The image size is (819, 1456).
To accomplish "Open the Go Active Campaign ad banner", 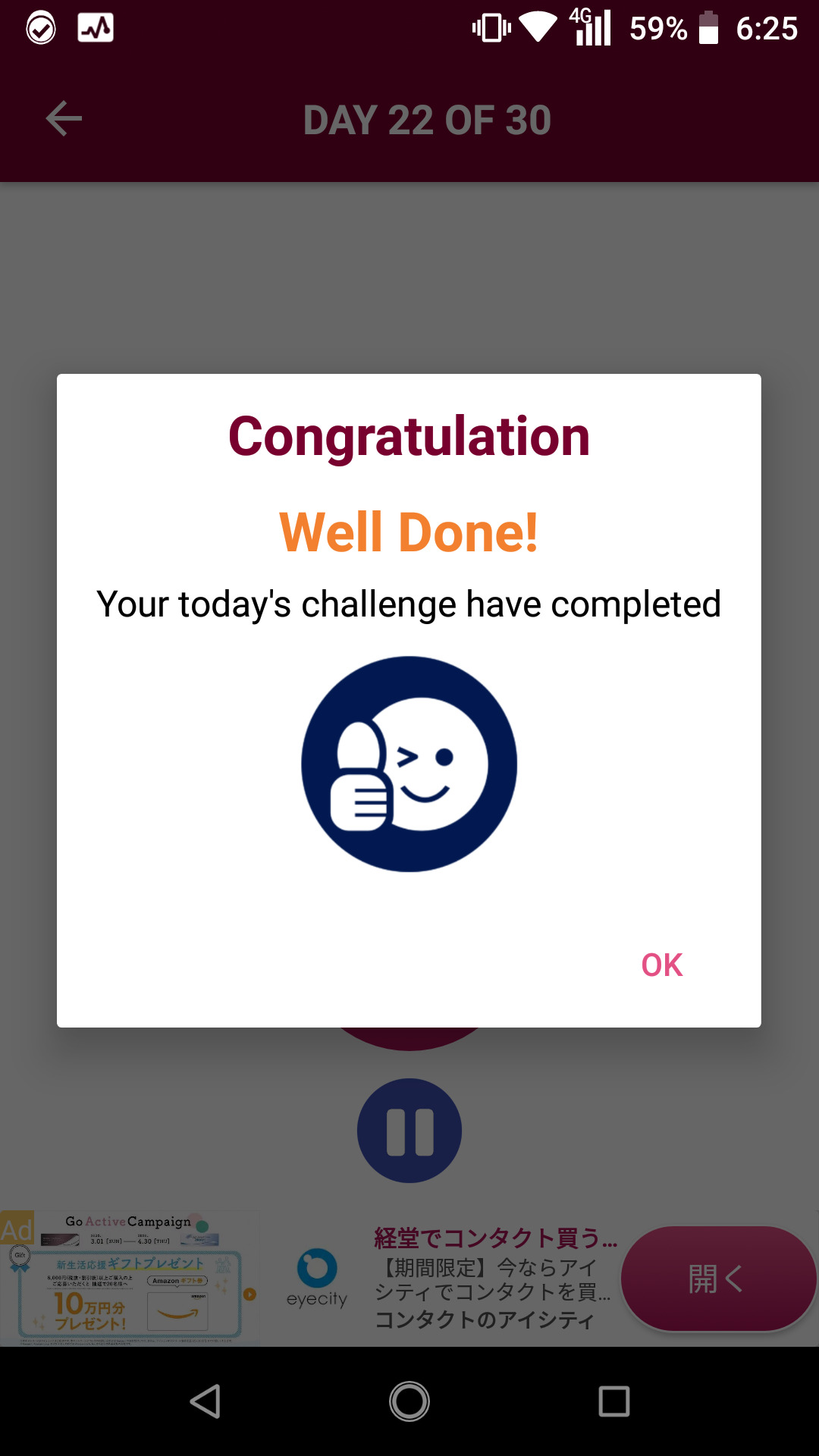I will [x=130, y=1279].
